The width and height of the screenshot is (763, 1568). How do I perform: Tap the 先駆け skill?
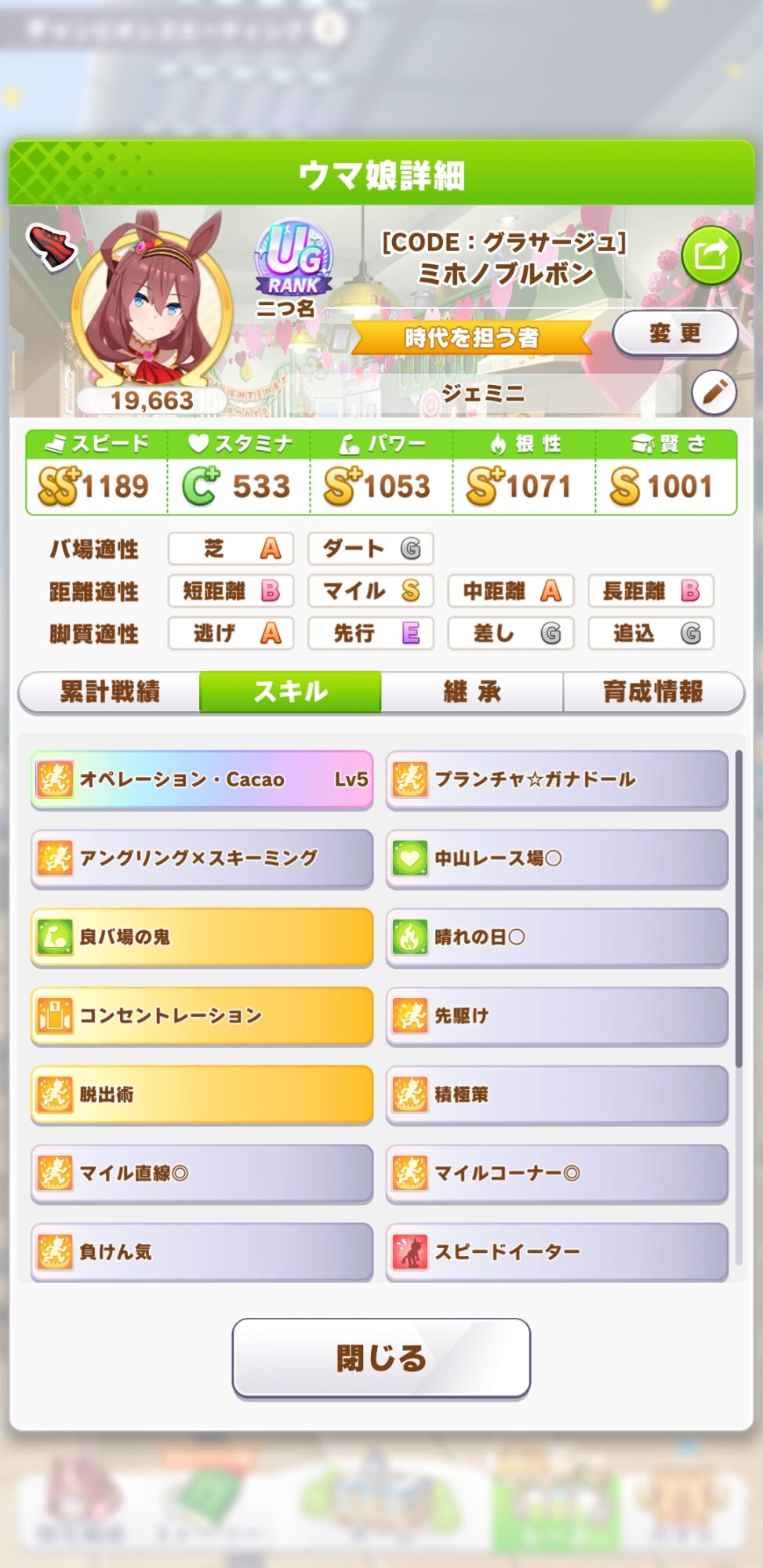tap(557, 1015)
